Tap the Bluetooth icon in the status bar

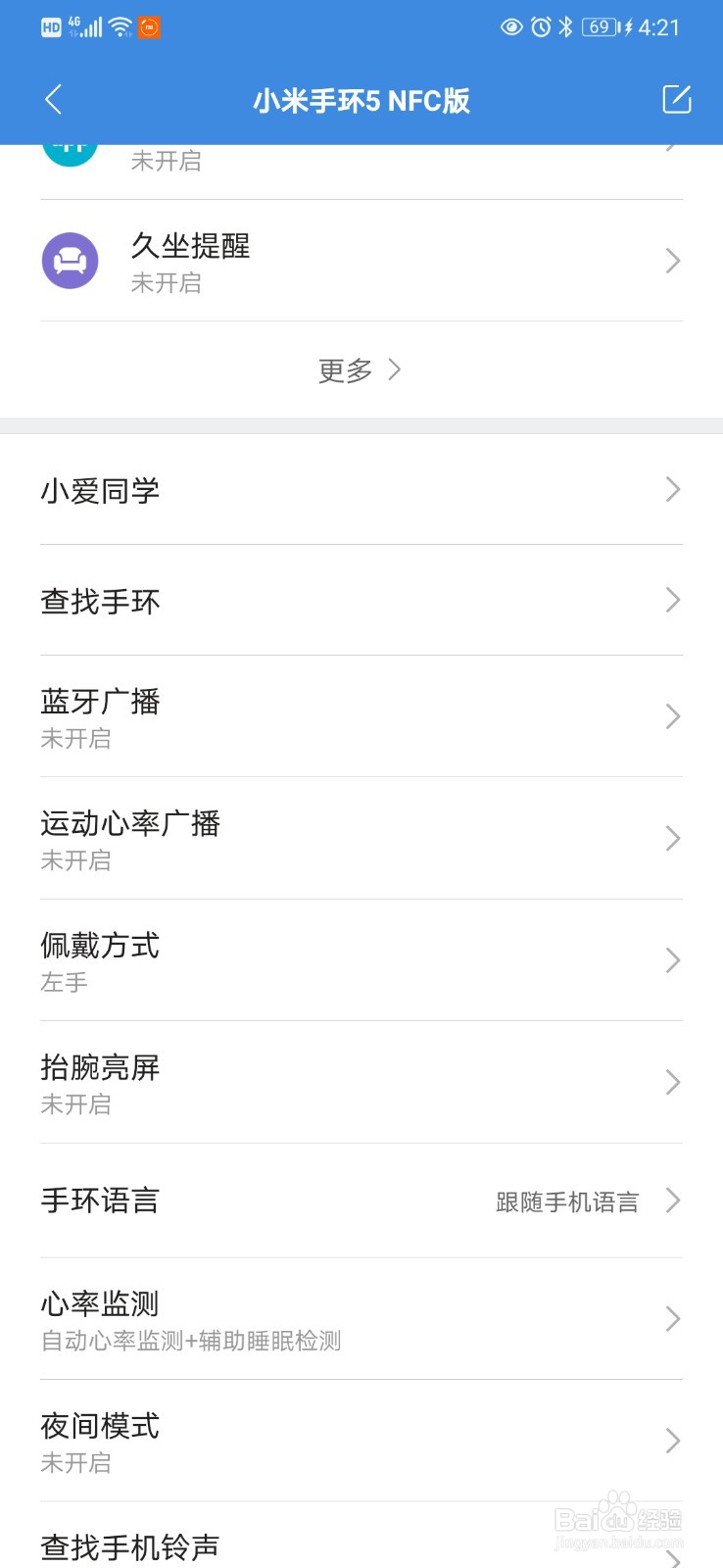click(567, 27)
